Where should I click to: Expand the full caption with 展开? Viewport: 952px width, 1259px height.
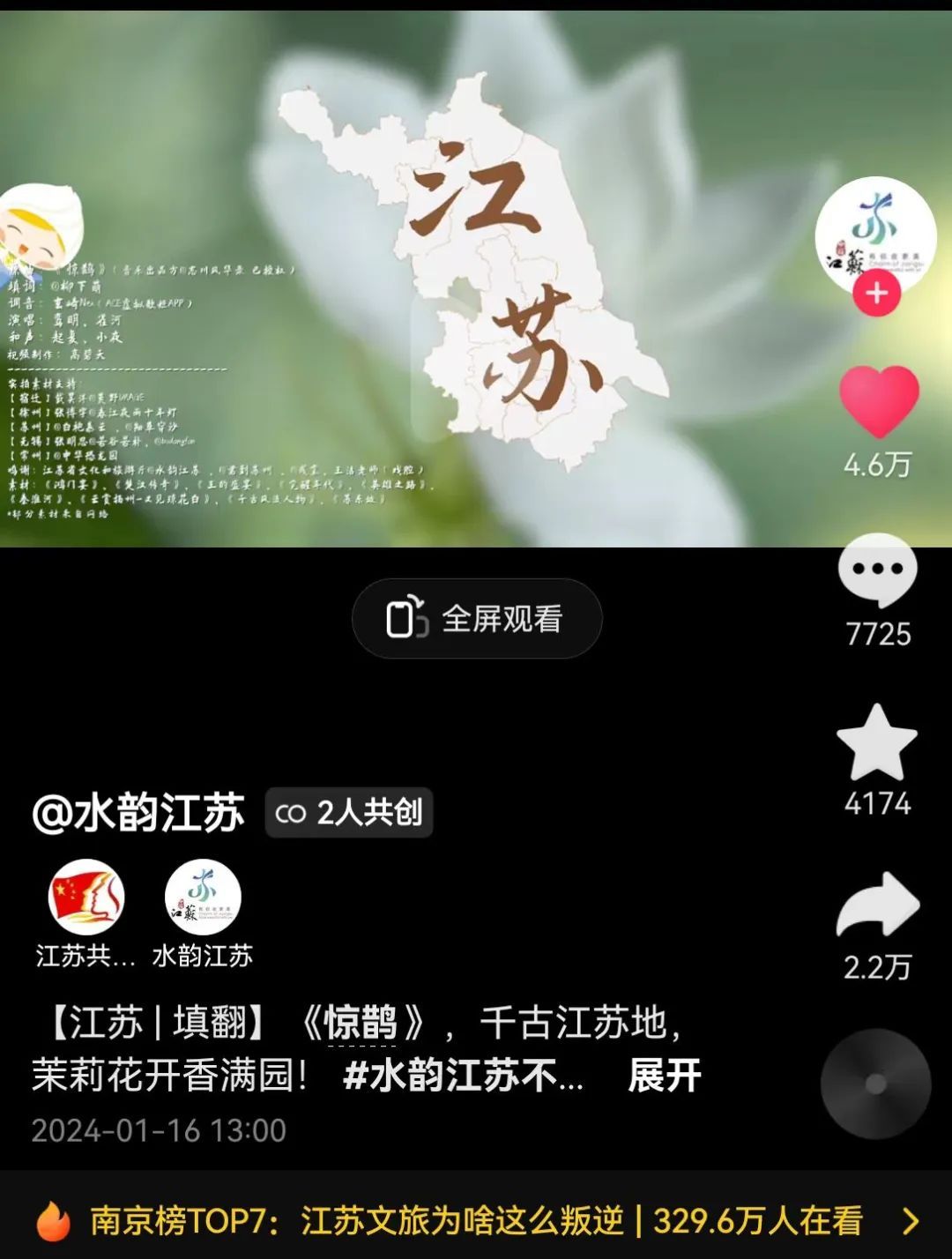click(x=664, y=1076)
